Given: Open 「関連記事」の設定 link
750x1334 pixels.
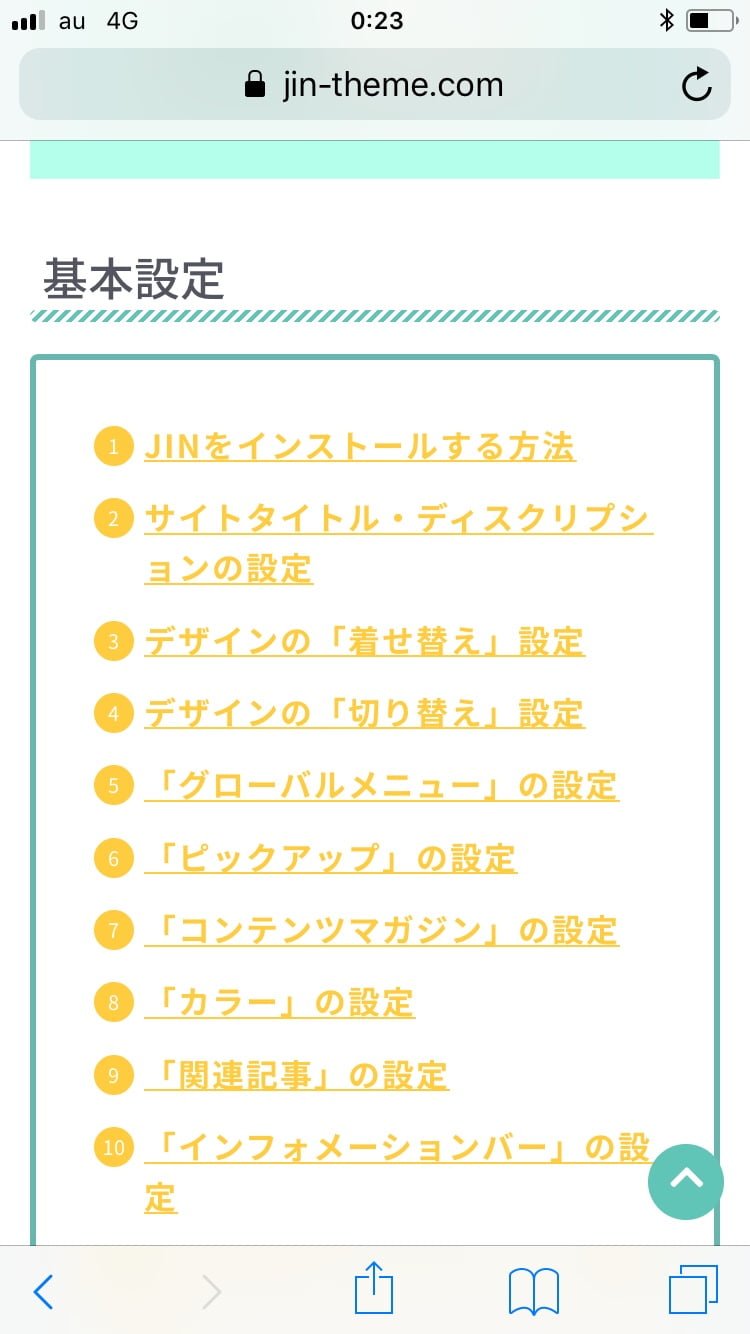Looking at the screenshot, I should [296, 1075].
